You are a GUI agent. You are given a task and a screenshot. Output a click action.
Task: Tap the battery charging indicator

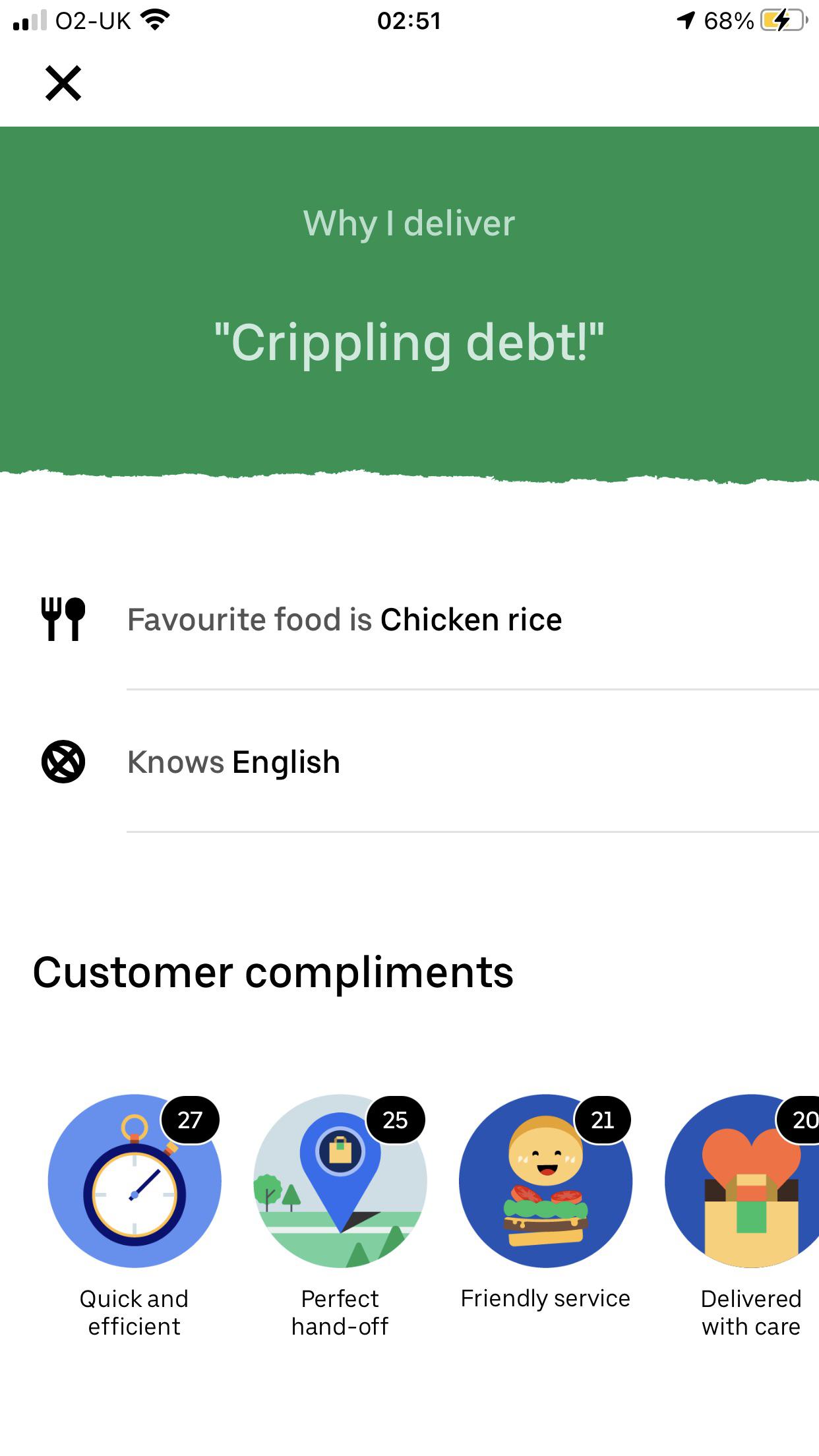coord(782,20)
